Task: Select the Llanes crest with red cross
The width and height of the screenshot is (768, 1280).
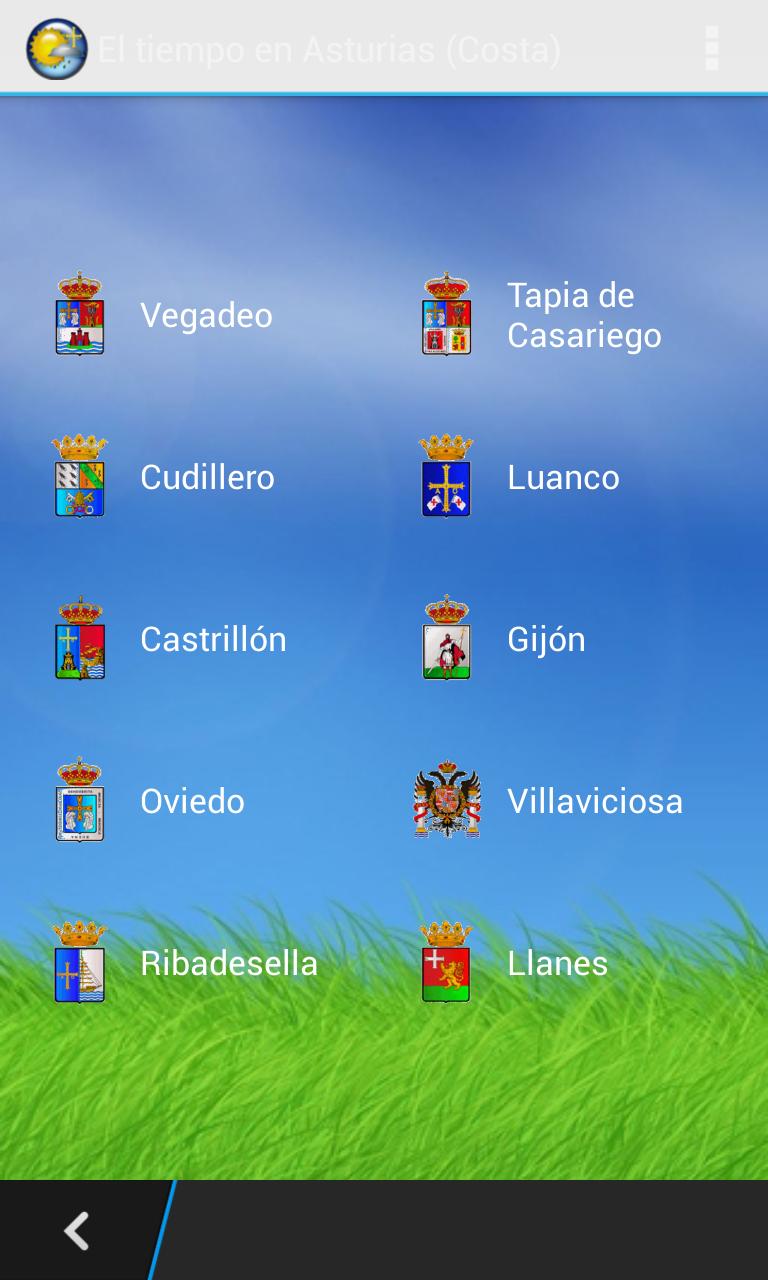Action: pyautogui.click(x=446, y=962)
